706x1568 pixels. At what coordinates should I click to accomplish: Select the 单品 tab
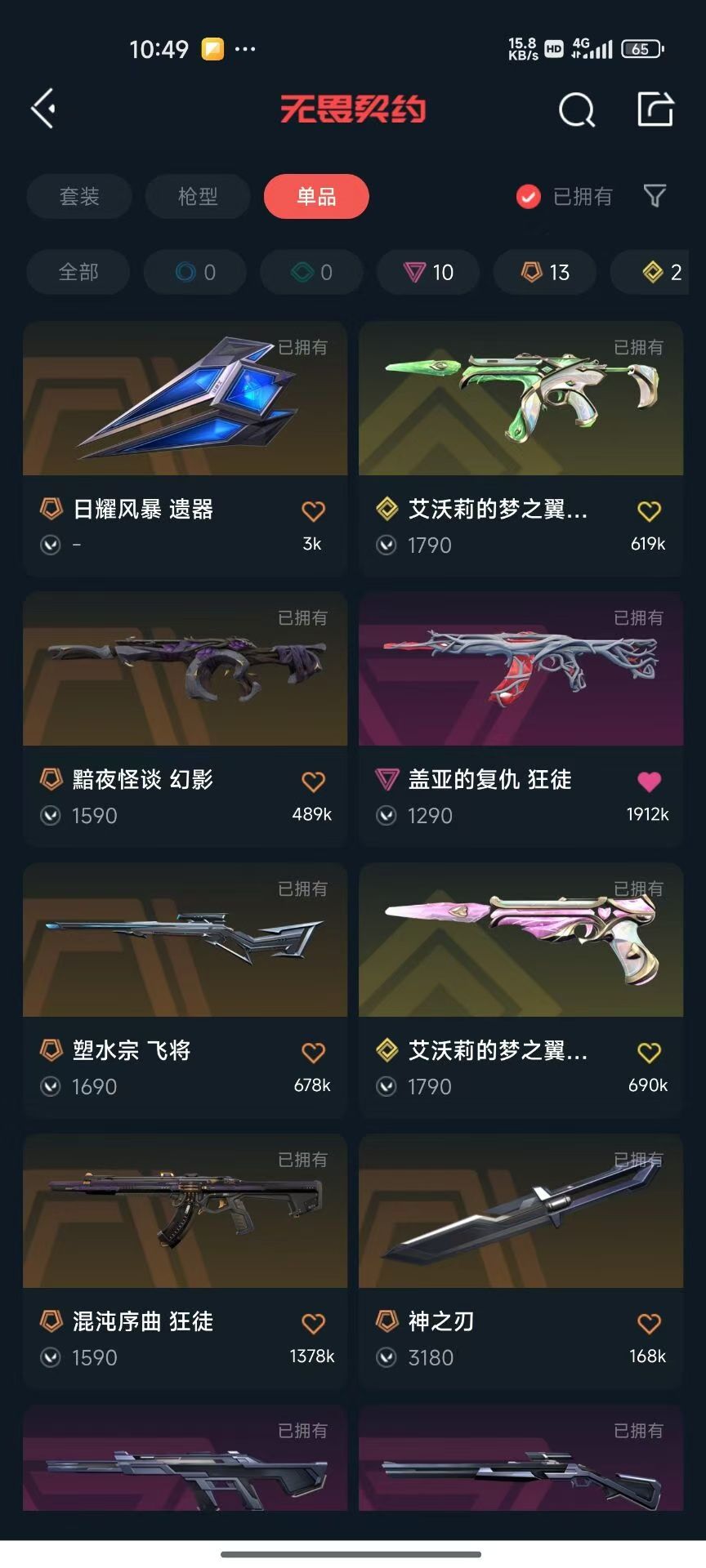[316, 196]
